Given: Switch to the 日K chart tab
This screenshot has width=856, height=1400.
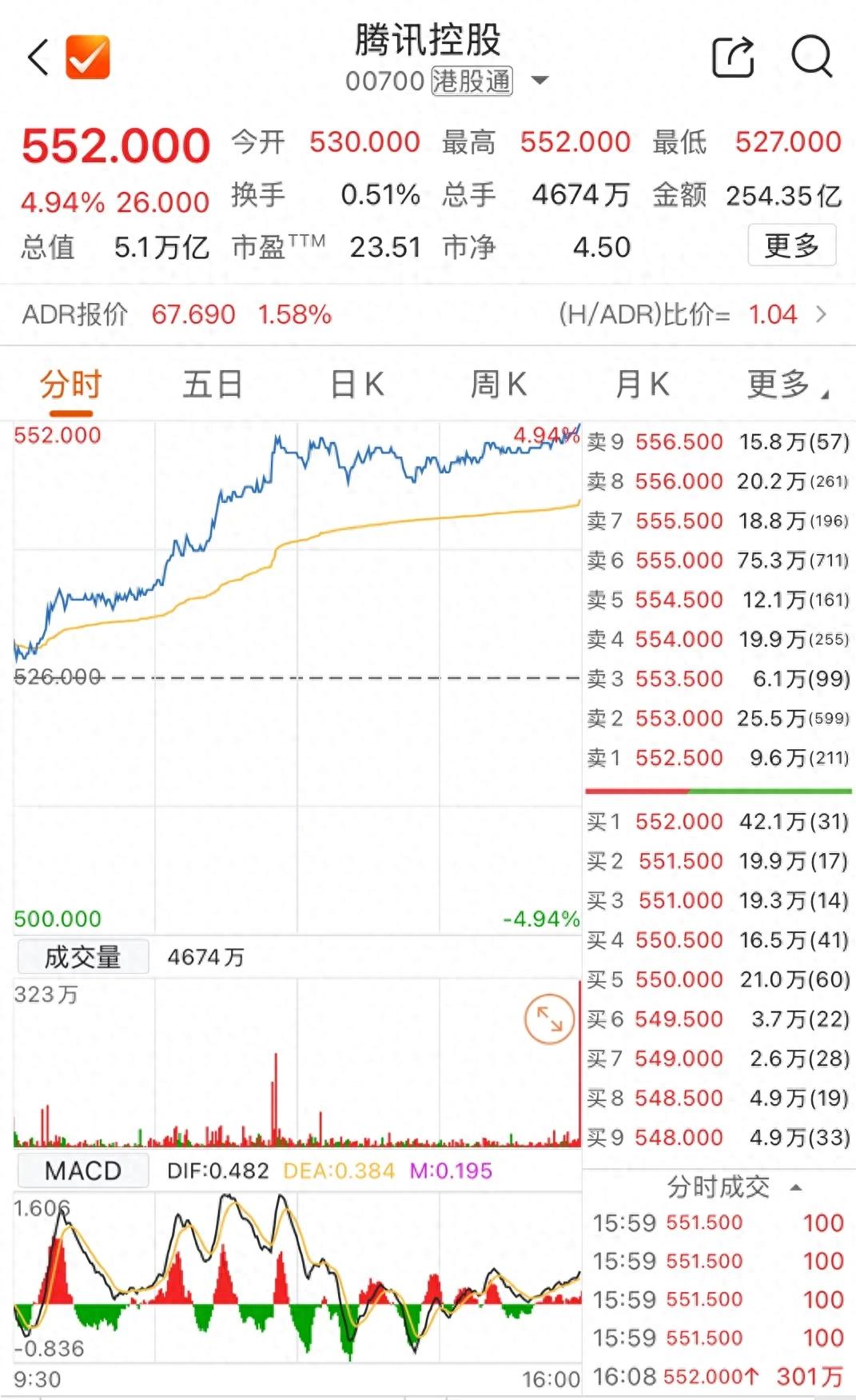Looking at the screenshot, I should [x=356, y=385].
